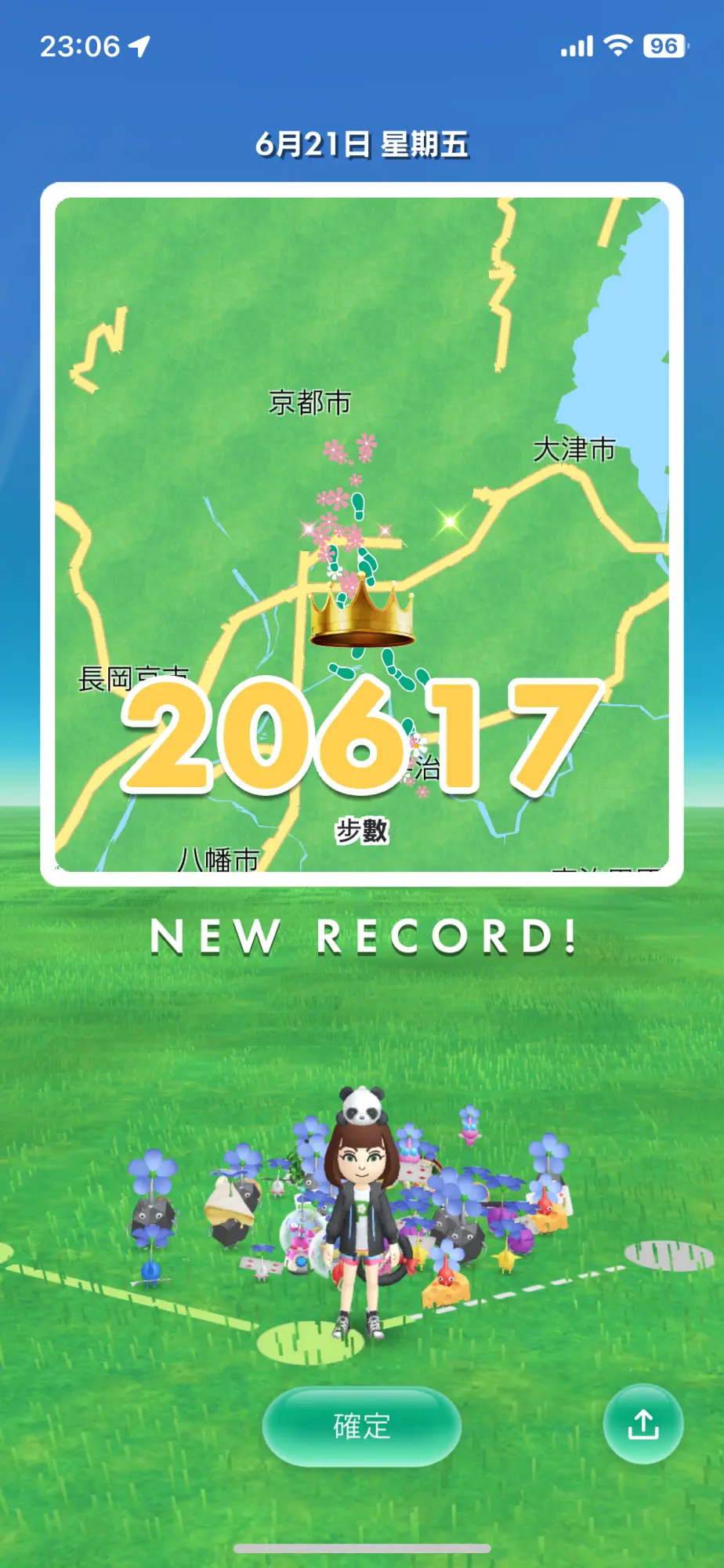The width and height of the screenshot is (724, 1568).
Task: Share the new step record
Action: tap(643, 1424)
